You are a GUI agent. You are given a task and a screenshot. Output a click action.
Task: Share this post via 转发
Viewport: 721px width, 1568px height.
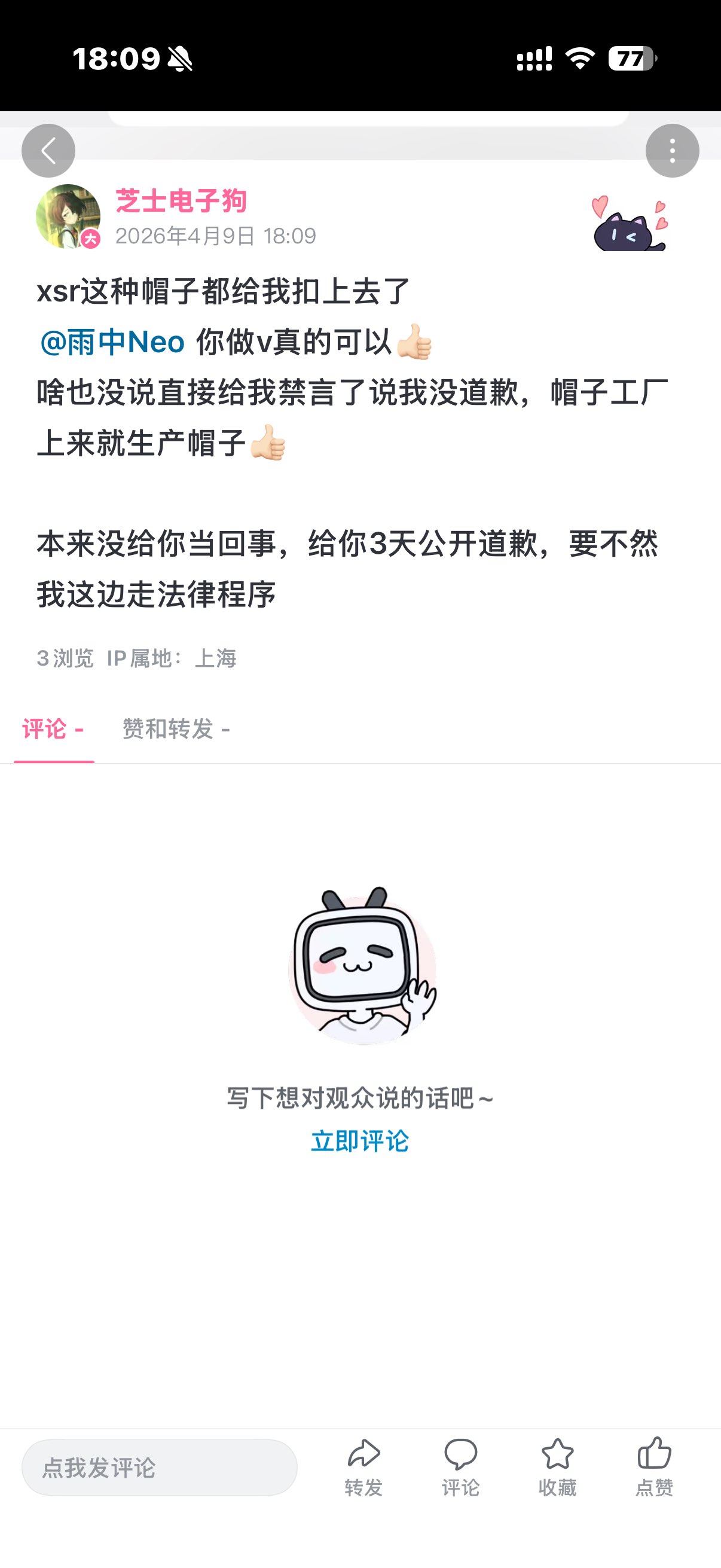coord(363,1466)
